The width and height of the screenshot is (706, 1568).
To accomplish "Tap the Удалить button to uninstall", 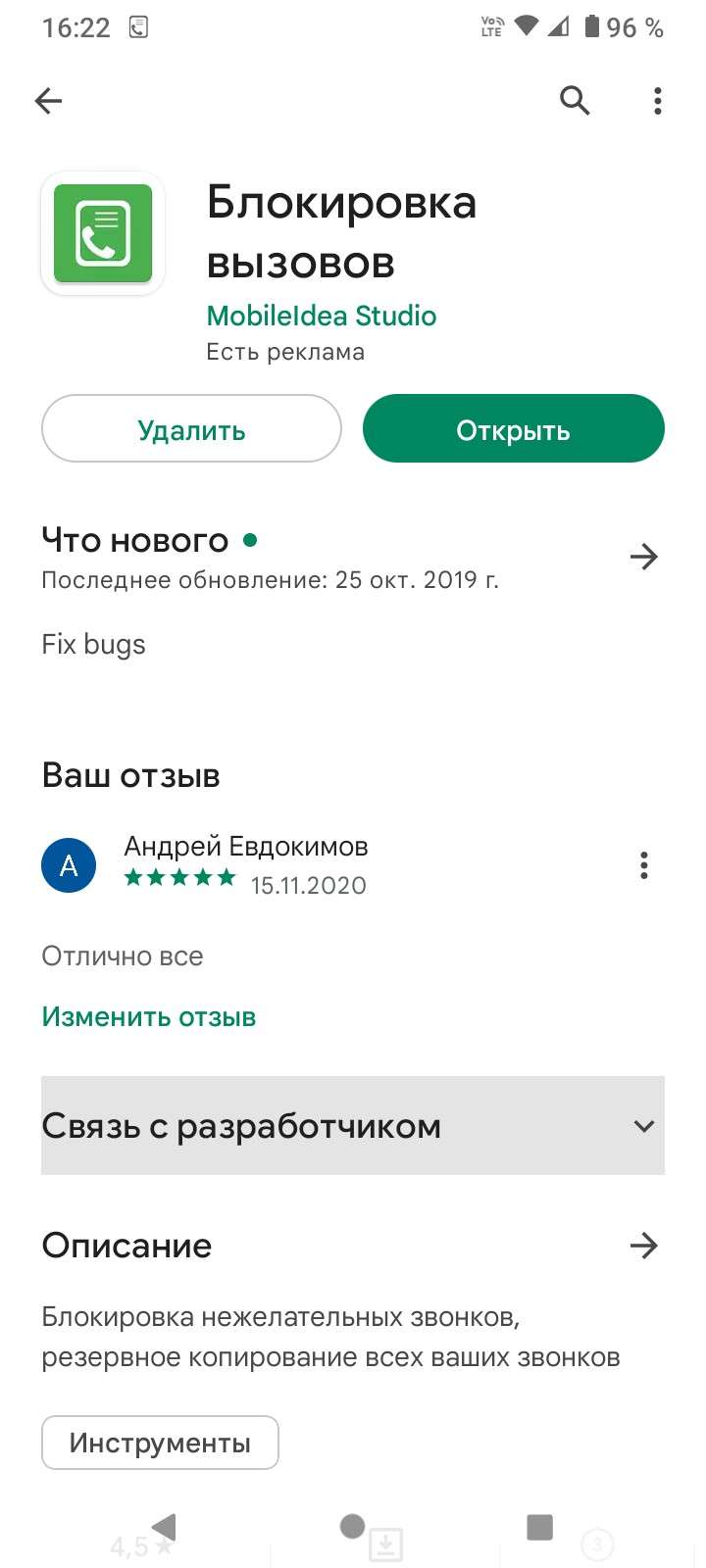I will pyautogui.click(x=191, y=429).
